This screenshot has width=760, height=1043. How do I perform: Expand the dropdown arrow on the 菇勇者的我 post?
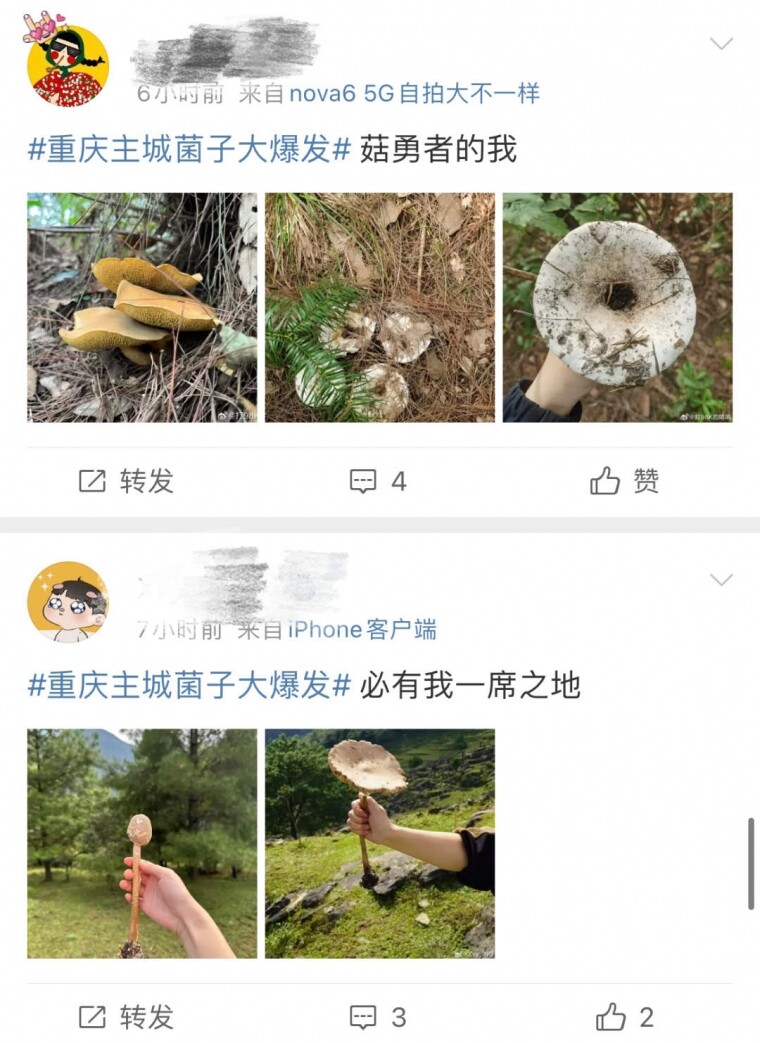pos(721,44)
